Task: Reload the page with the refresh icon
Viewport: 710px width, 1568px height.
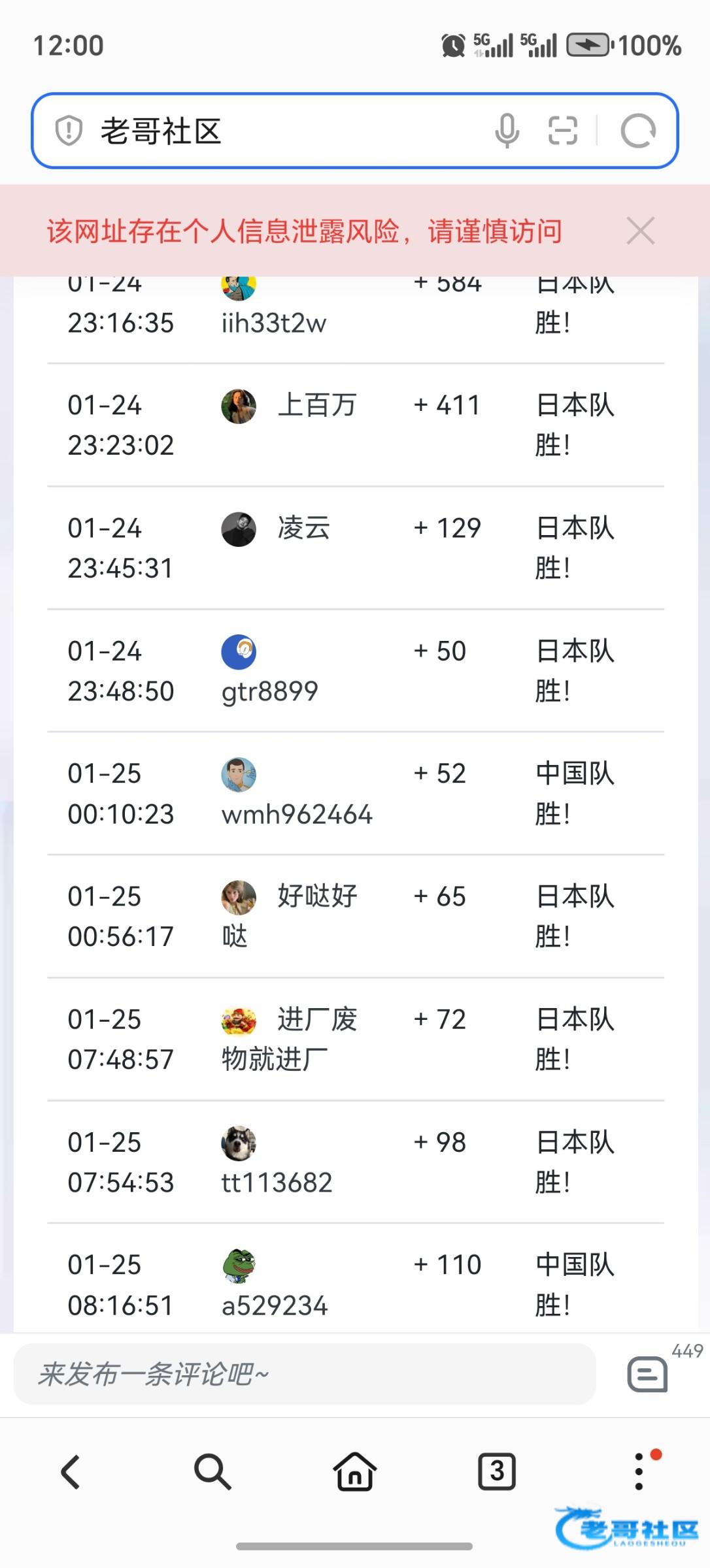Action: [x=638, y=131]
